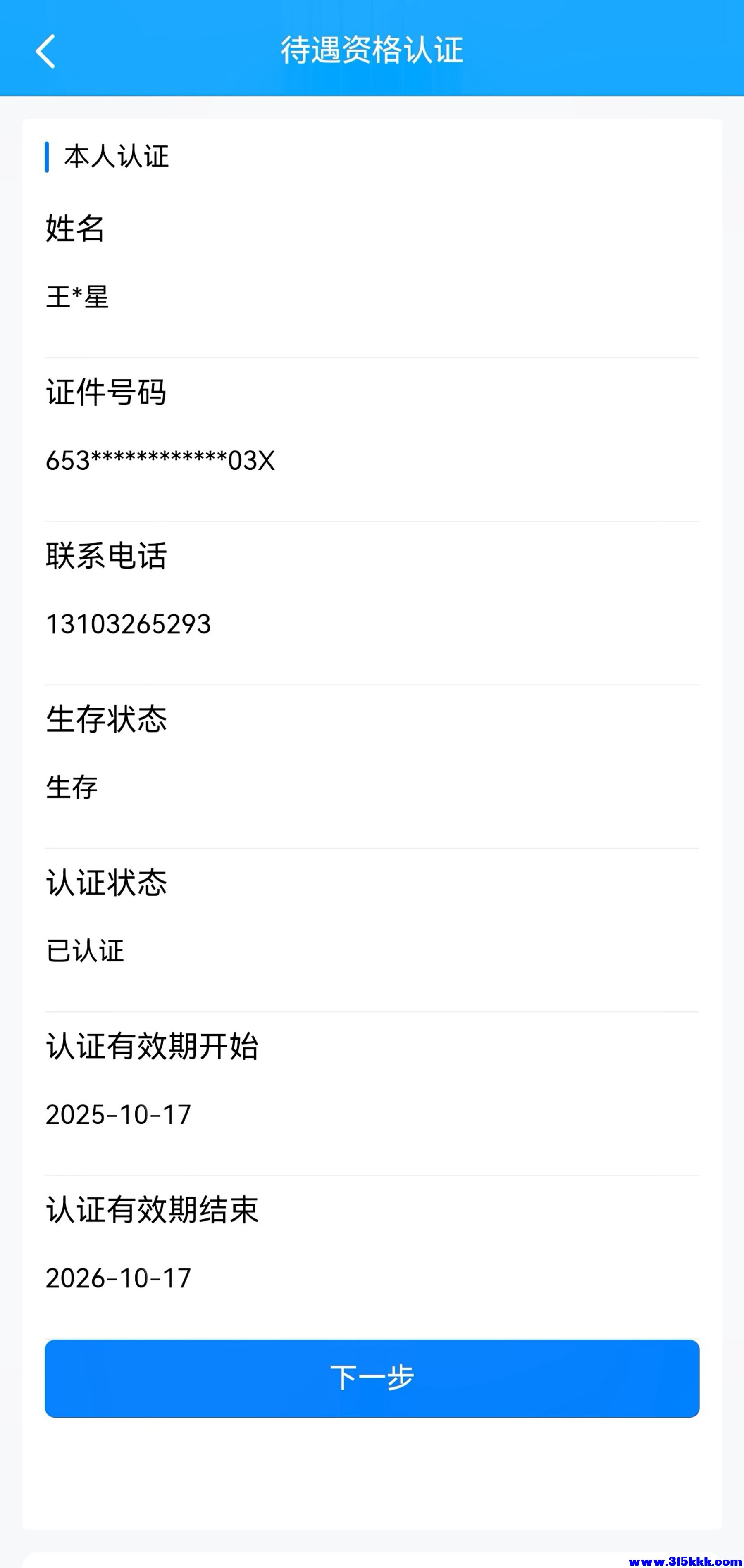Open the 待遇资格认证 title bar
The height and width of the screenshot is (1568, 744).
click(372, 52)
